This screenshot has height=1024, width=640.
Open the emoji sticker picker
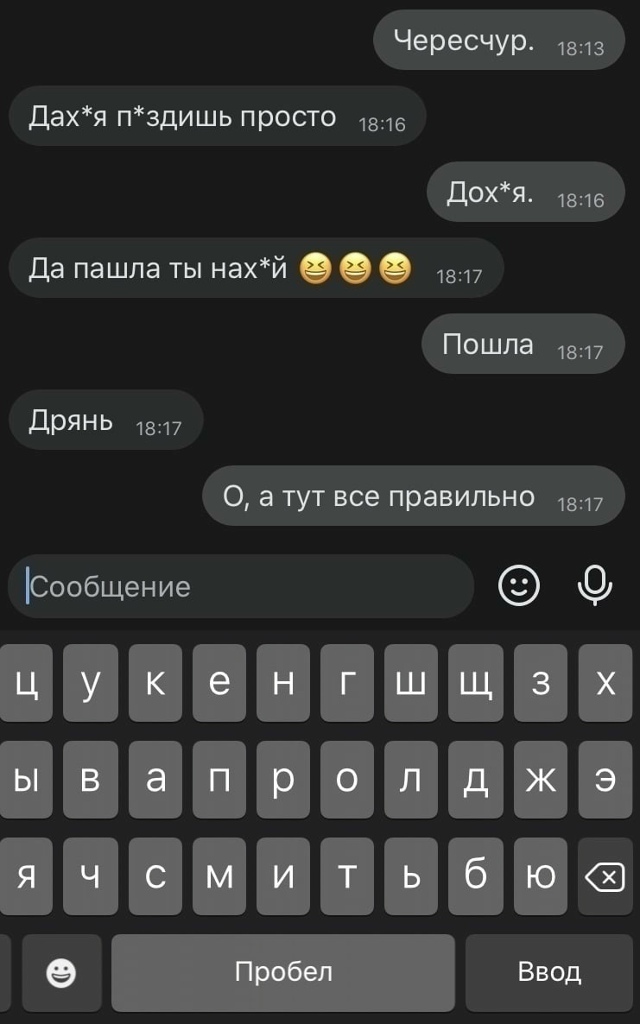(x=519, y=586)
